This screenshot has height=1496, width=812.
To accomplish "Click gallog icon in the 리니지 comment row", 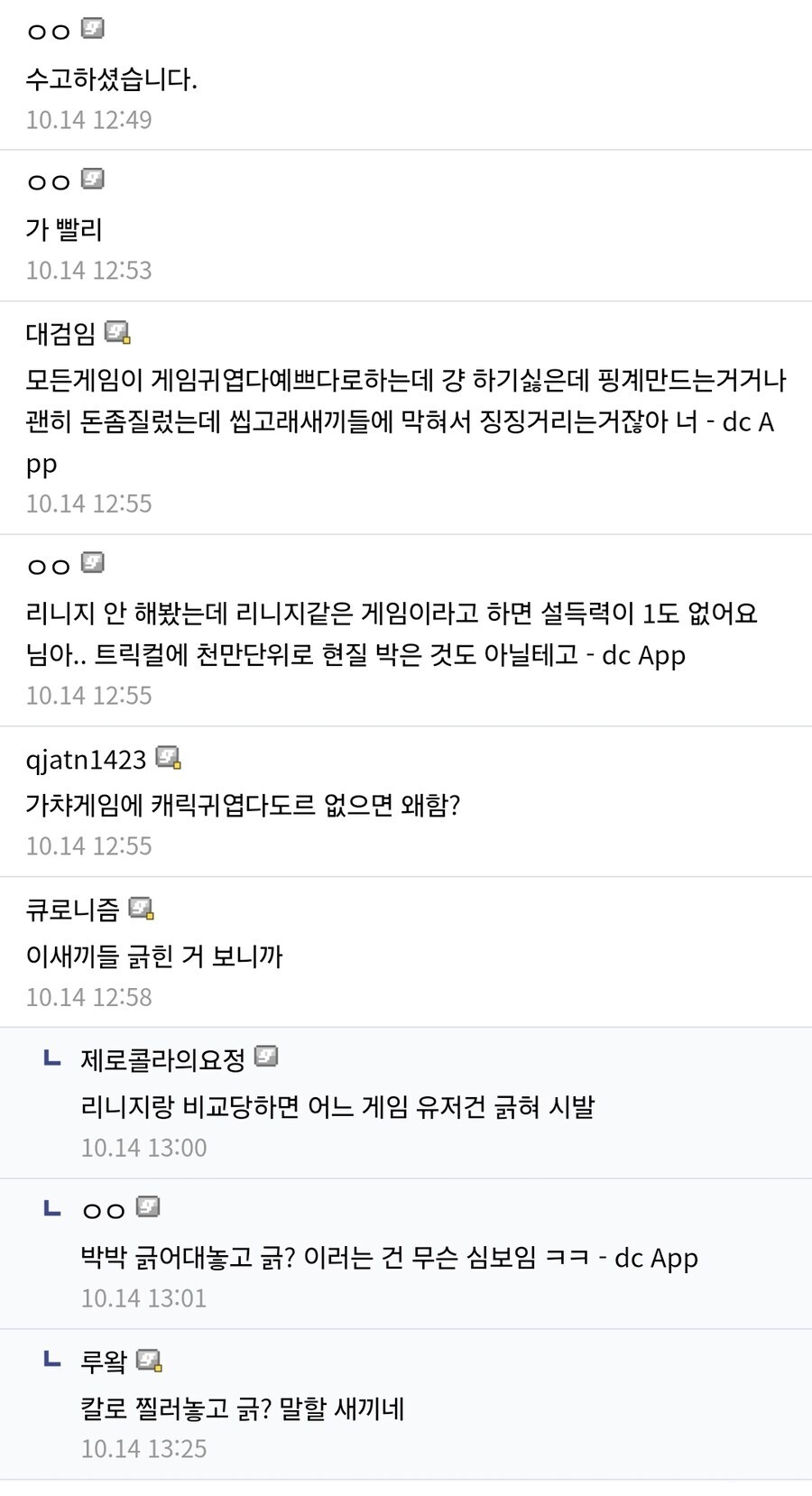I will tap(91, 563).
